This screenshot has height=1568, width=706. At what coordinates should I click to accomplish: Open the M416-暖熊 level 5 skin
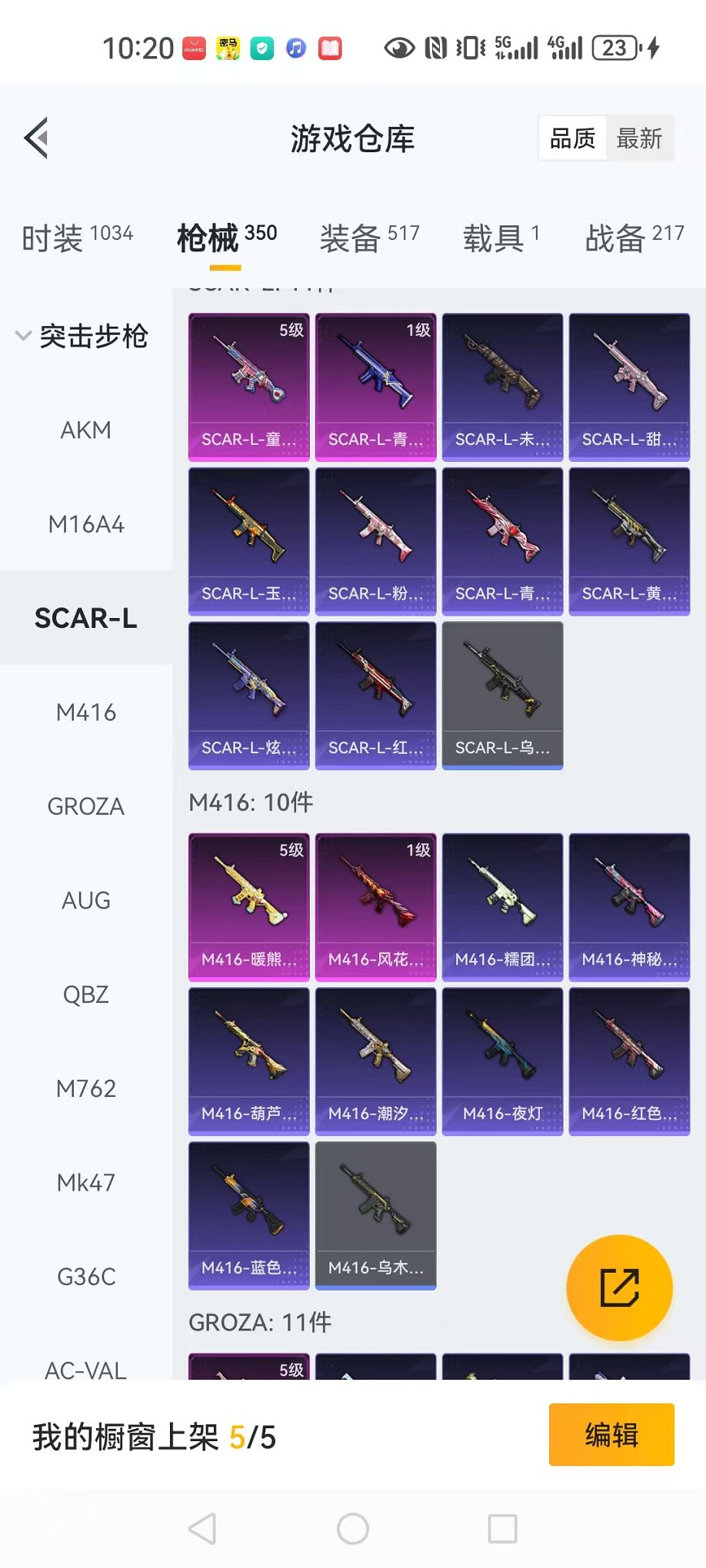[249, 907]
